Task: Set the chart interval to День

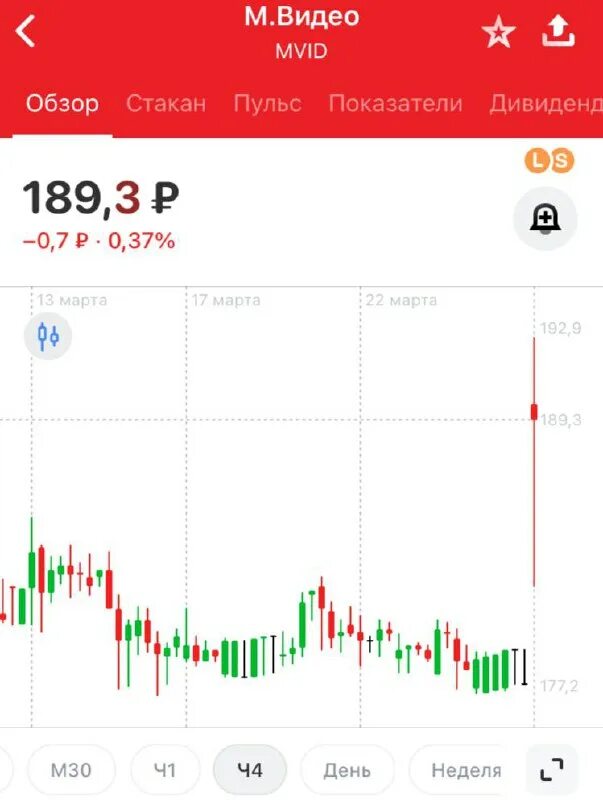Action: pos(347,770)
